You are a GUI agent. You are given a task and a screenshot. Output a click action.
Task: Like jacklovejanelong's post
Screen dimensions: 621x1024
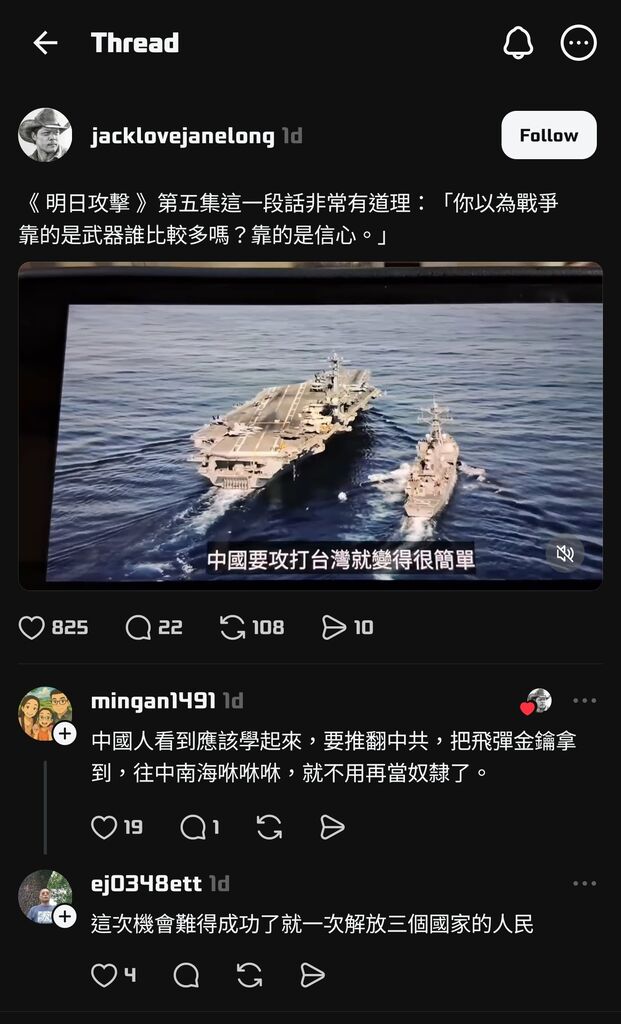[33, 627]
